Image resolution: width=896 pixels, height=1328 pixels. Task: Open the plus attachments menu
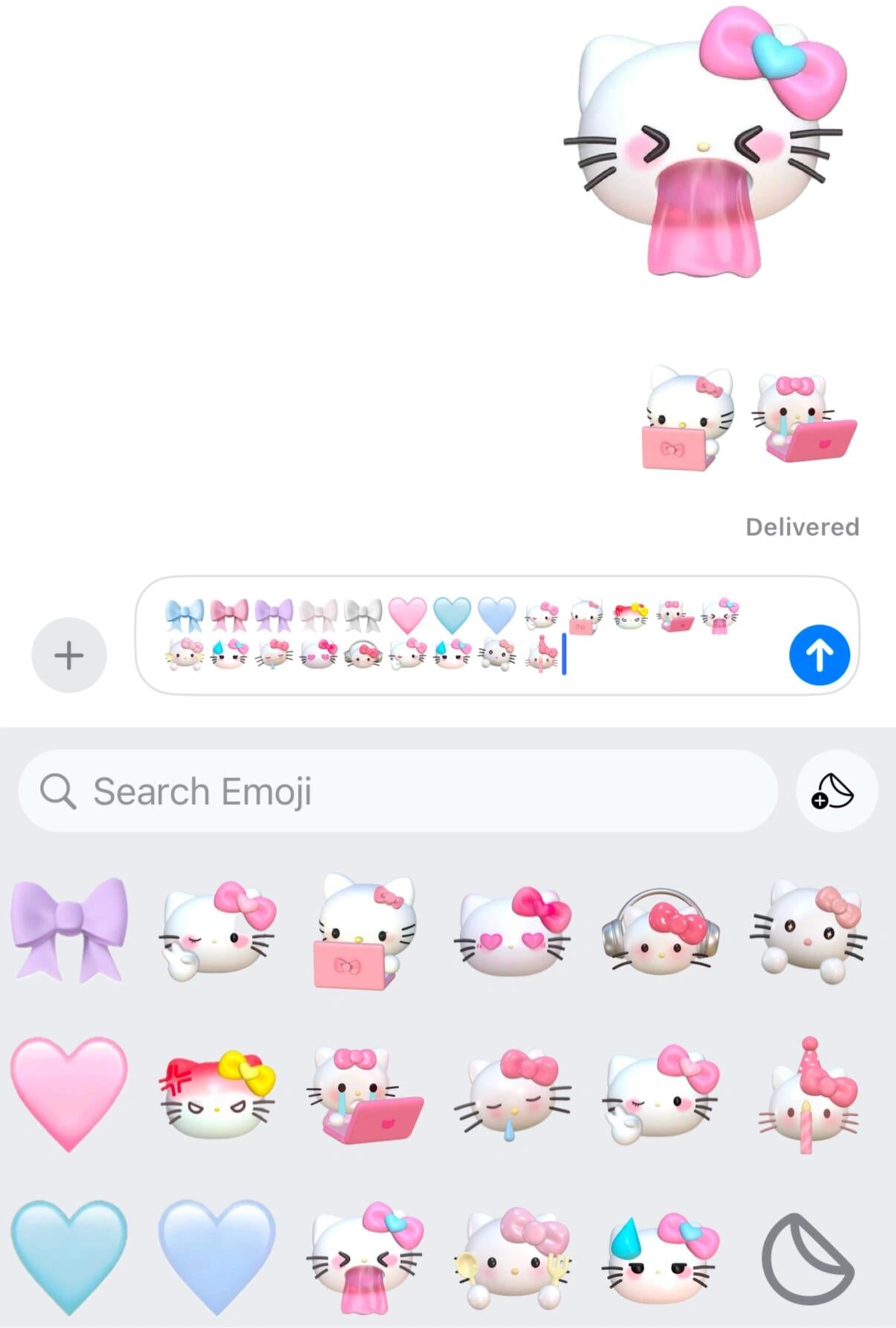point(69,655)
